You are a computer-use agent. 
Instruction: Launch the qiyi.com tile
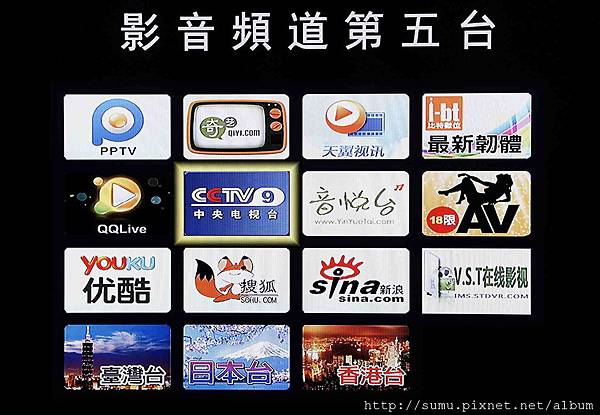tap(236, 127)
